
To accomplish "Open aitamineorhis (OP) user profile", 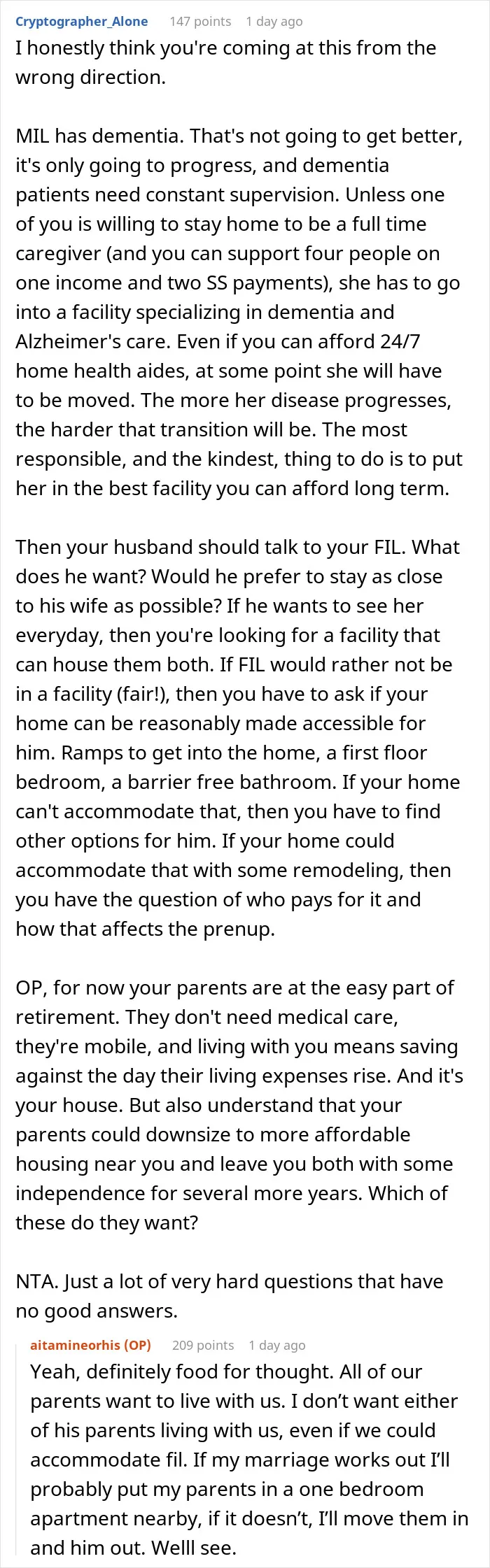I will (90, 1345).
